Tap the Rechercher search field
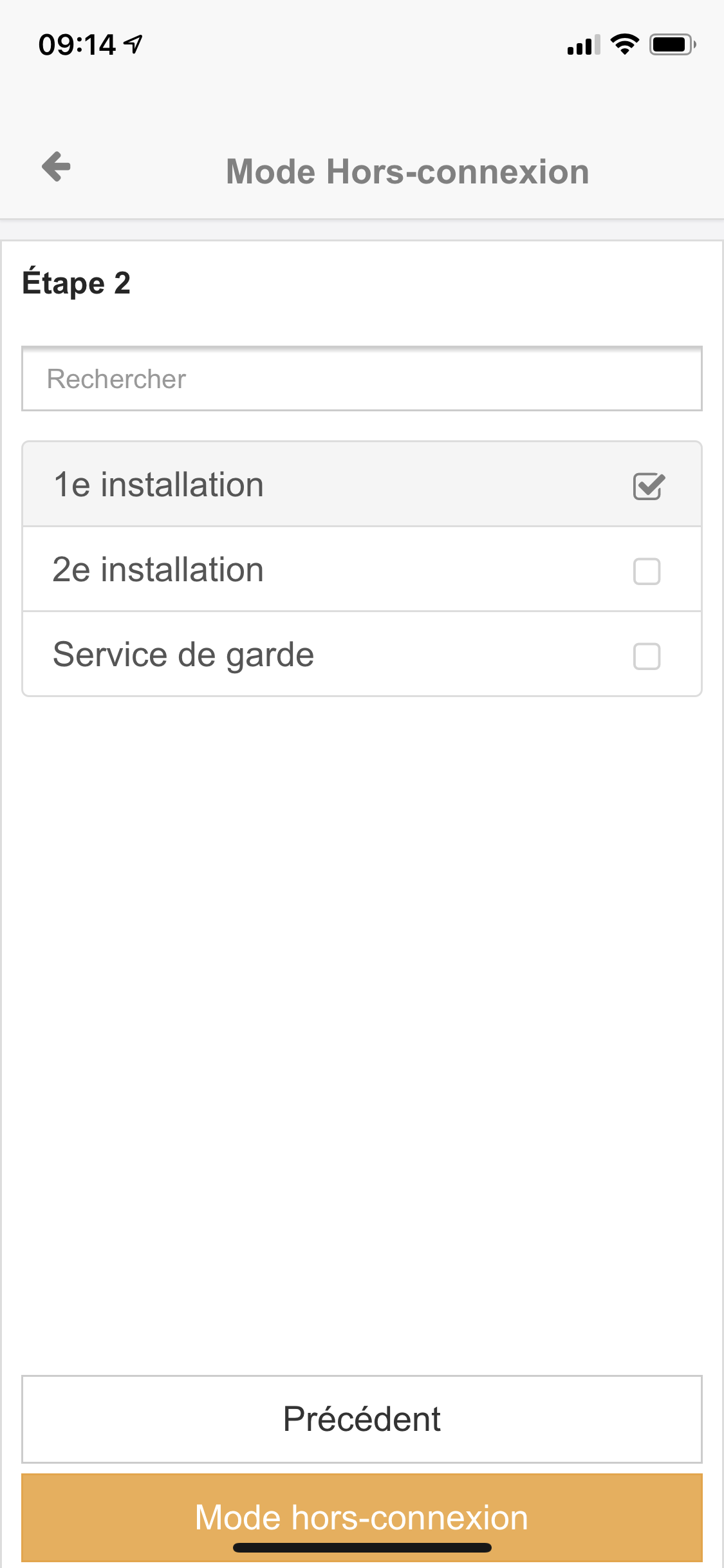This screenshot has height=1568, width=724. [362, 379]
